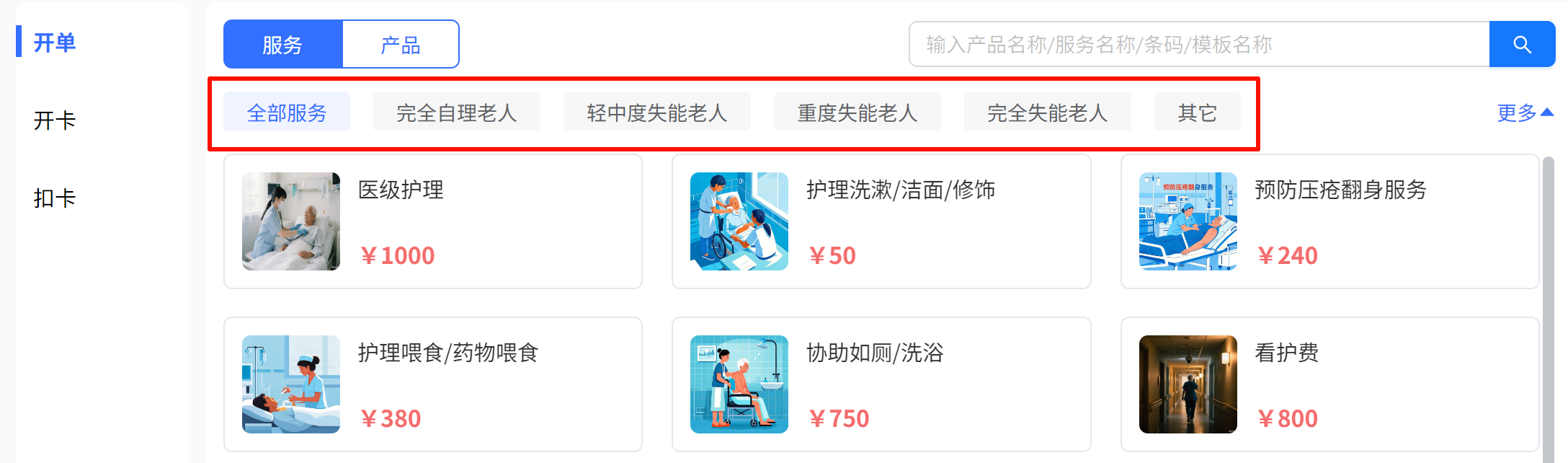Screen dimensions: 1568x463
Task: Select the 护理洗漱/洁面/修饰 service card
Action: coord(881,221)
